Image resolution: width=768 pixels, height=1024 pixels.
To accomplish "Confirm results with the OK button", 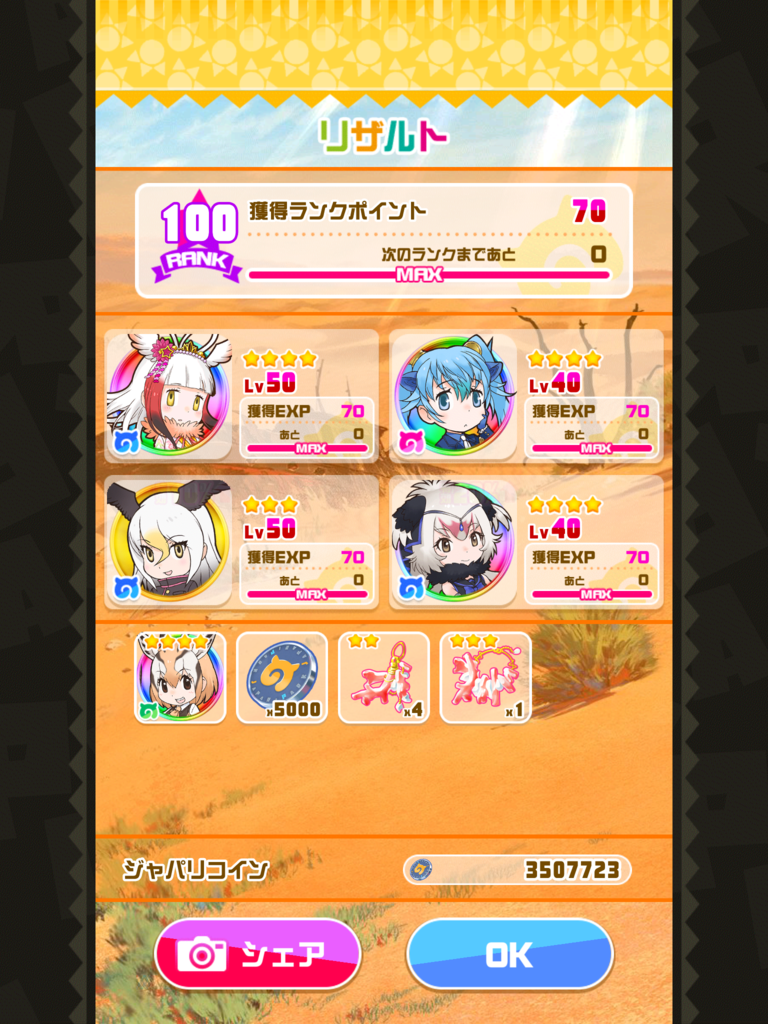I will coord(509,954).
